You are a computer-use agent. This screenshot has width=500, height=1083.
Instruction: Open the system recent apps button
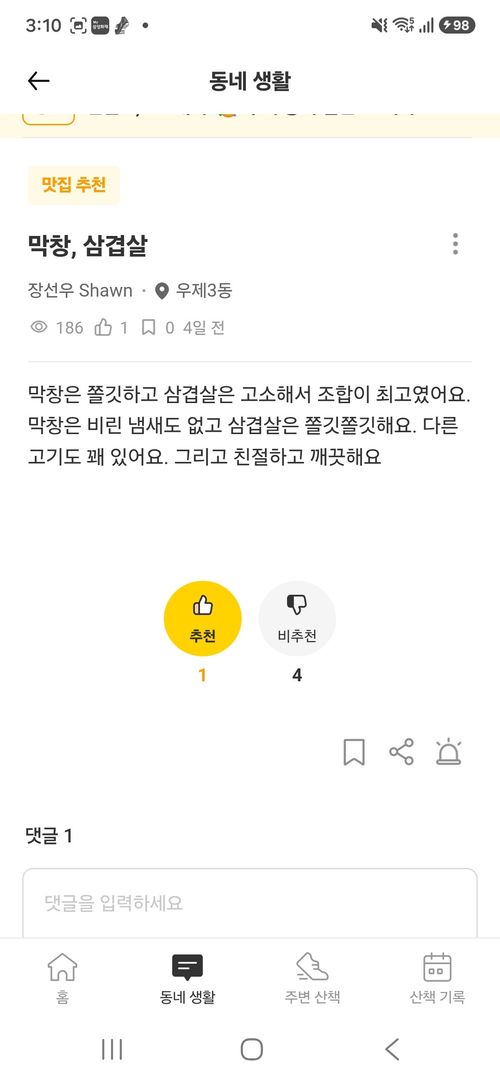pos(112,1049)
